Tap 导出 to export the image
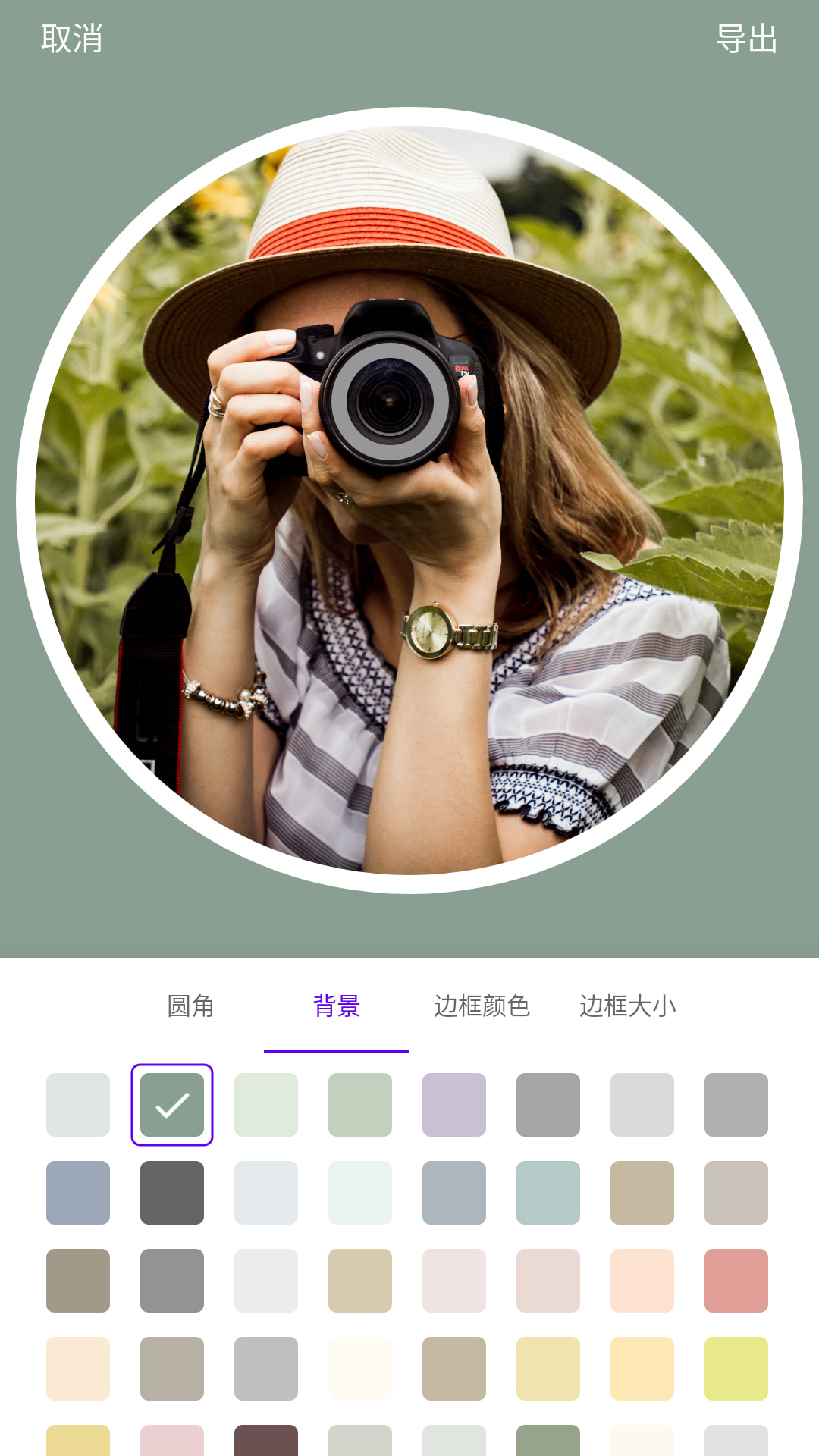This screenshot has height=1456, width=819. (747, 39)
